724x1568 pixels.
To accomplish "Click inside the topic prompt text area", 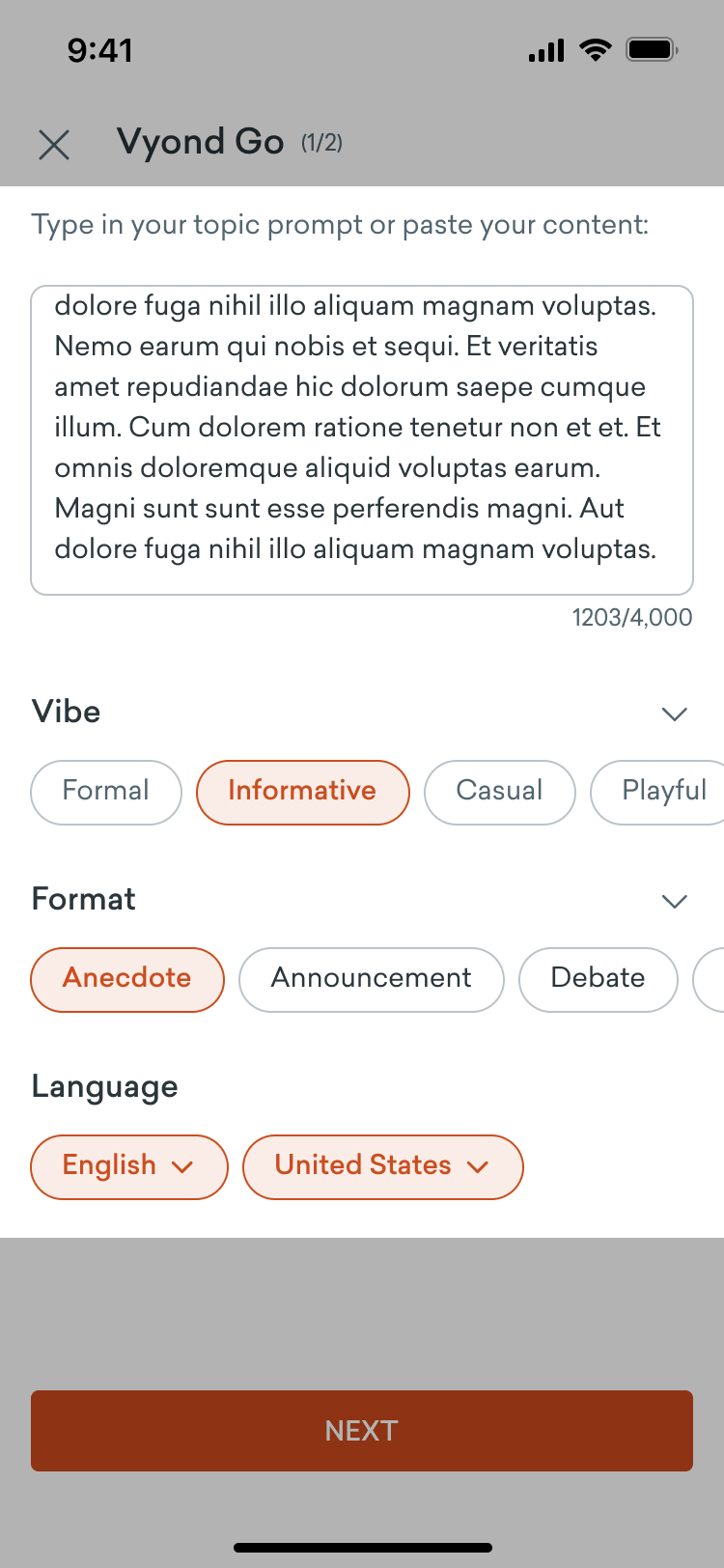I will coord(361,434).
